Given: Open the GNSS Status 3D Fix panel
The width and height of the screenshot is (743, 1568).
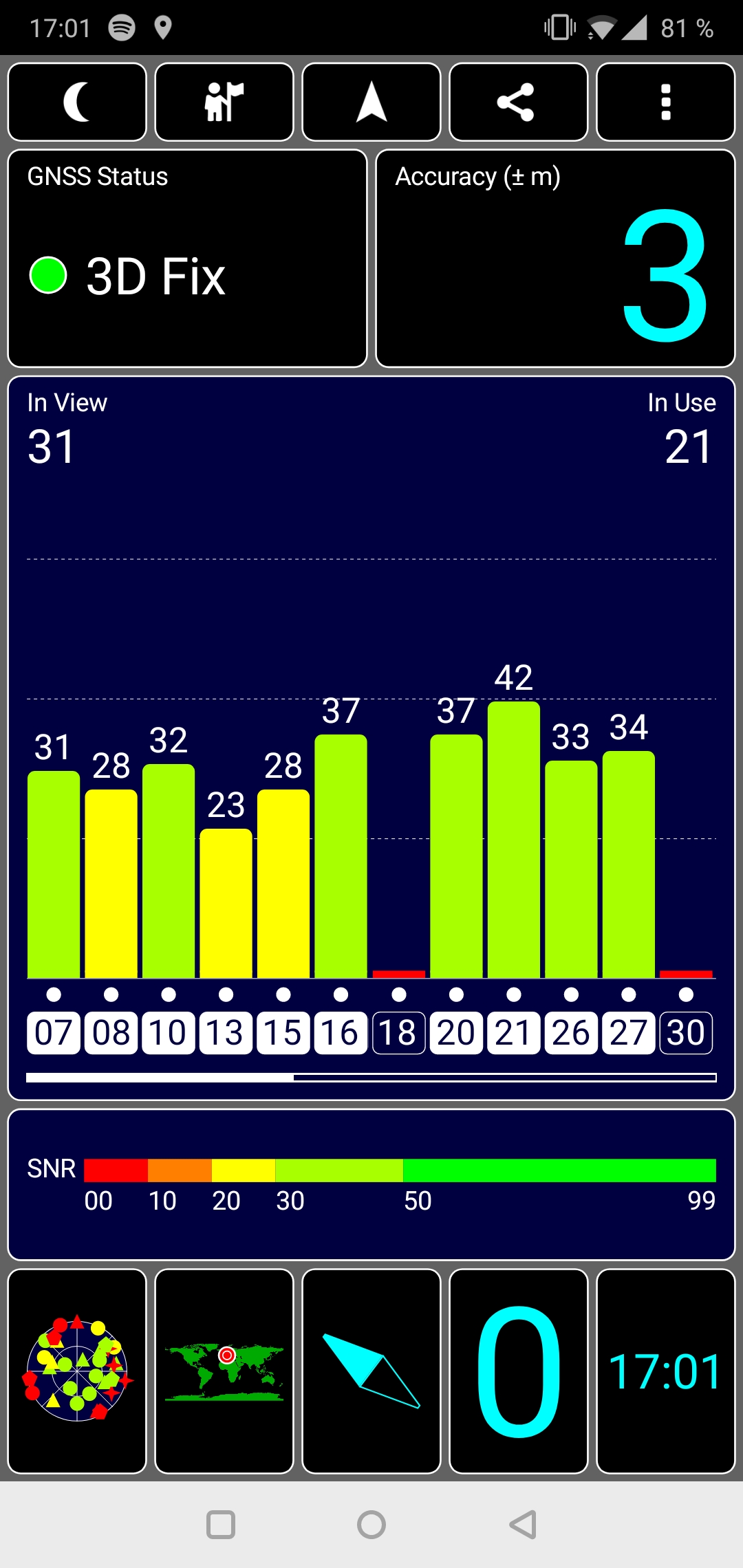Looking at the screenshot, I should [x=187, y=259].
